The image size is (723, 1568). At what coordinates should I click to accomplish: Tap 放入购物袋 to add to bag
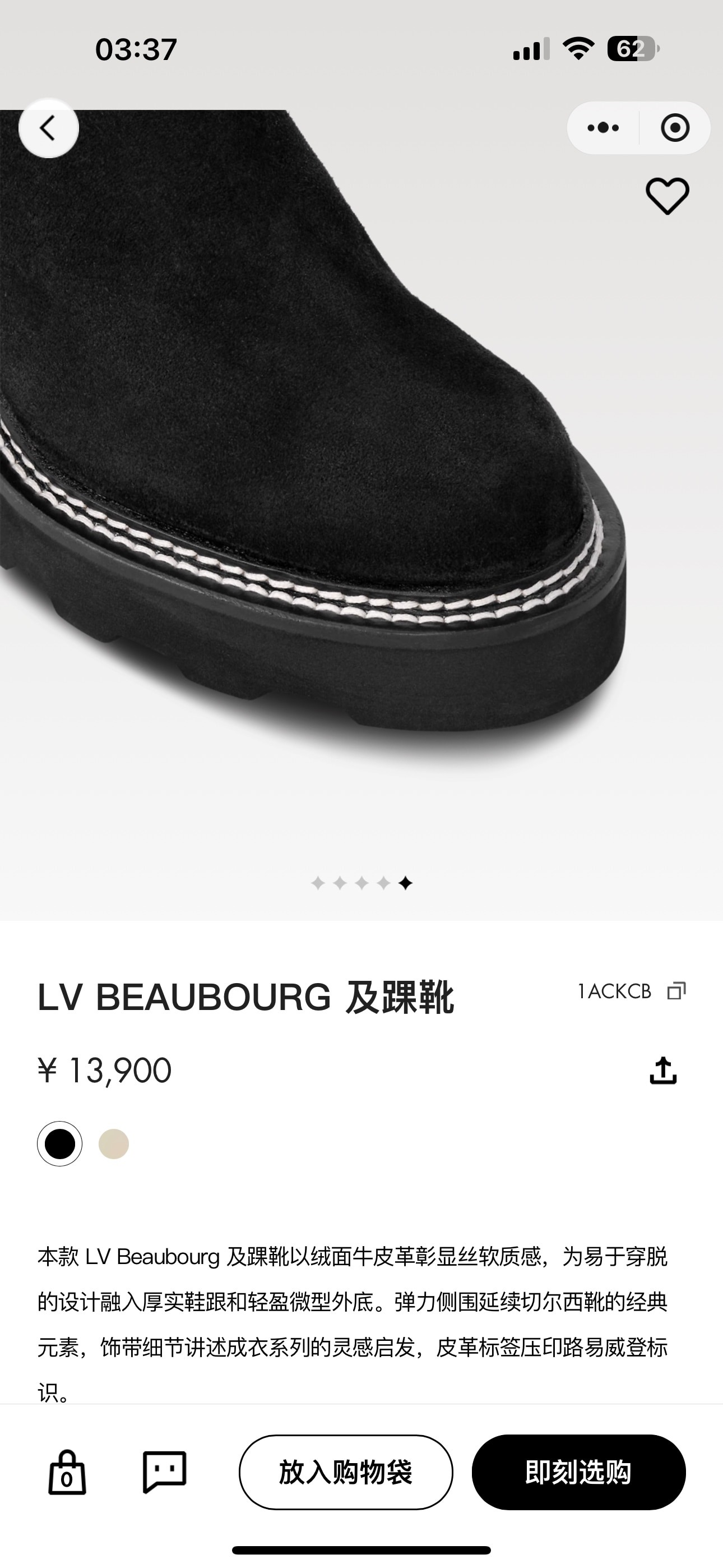[346, 1473]
